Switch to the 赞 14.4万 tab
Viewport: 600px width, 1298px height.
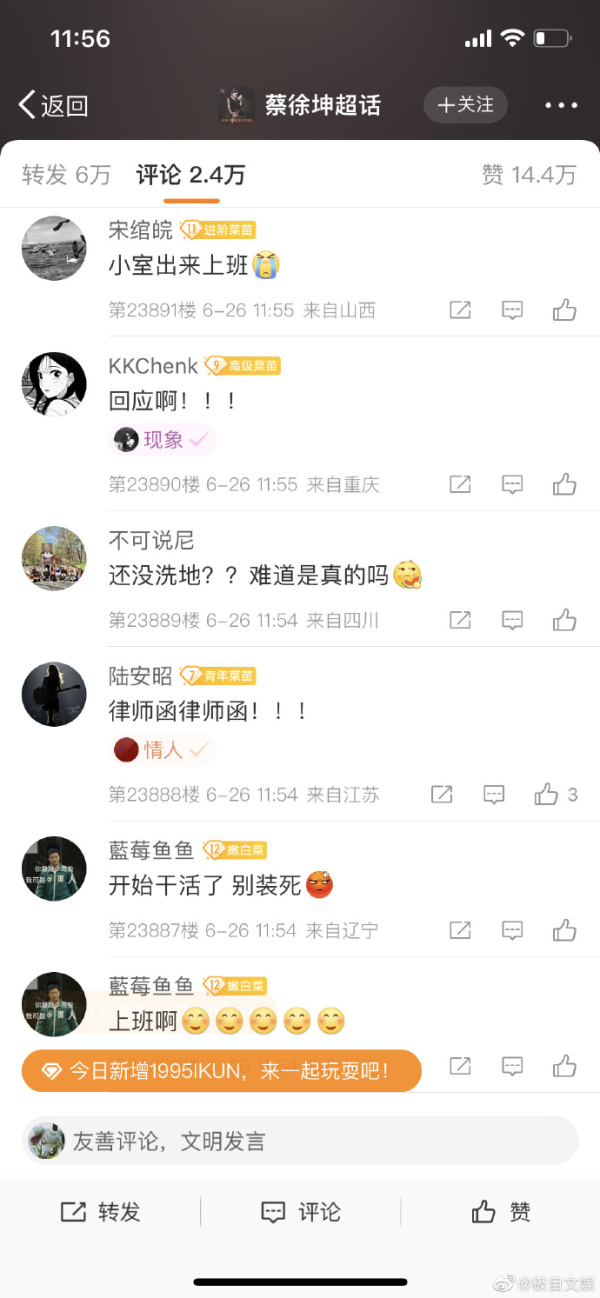[x=528, y=175]
